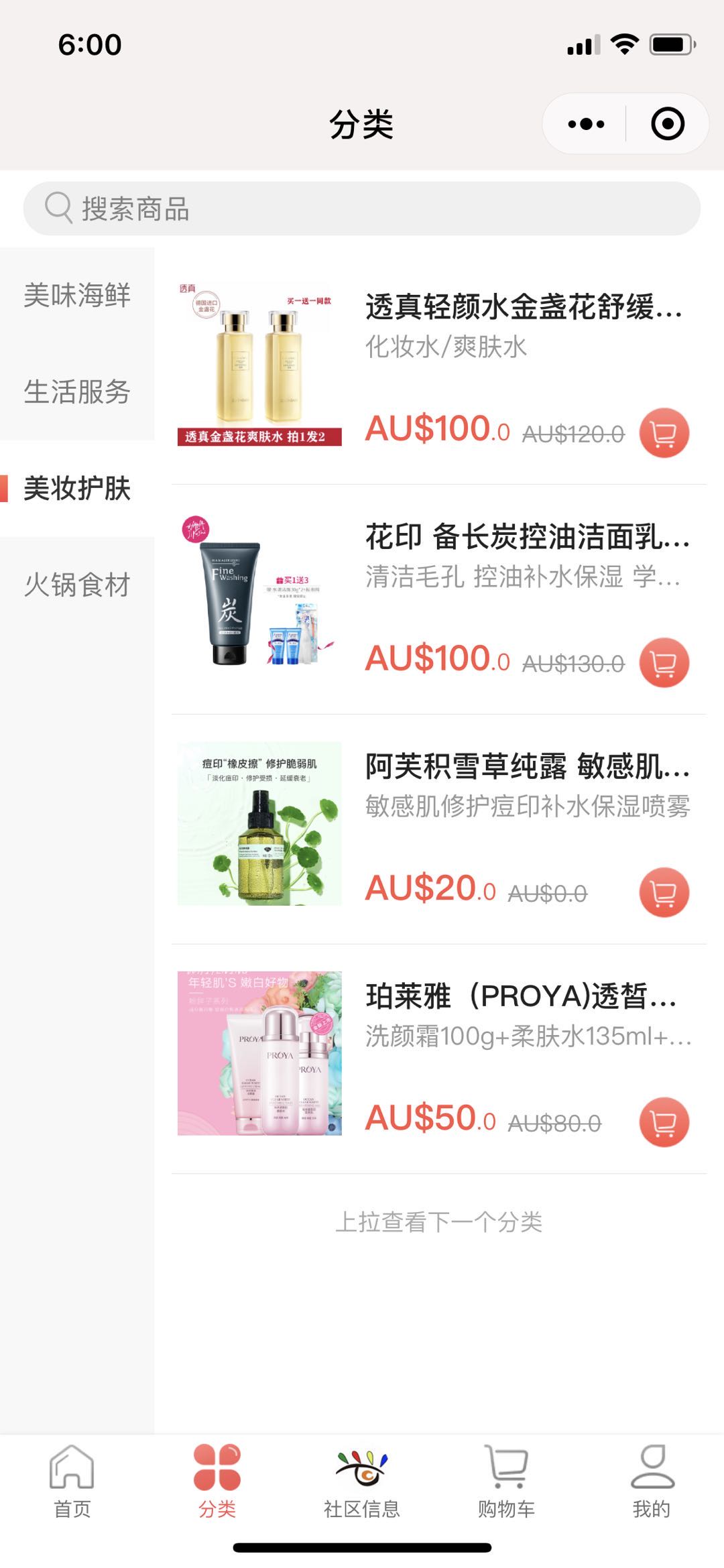Open the mini-program more options menu
Screen dimensions: 724x1568
pos(585,124)
